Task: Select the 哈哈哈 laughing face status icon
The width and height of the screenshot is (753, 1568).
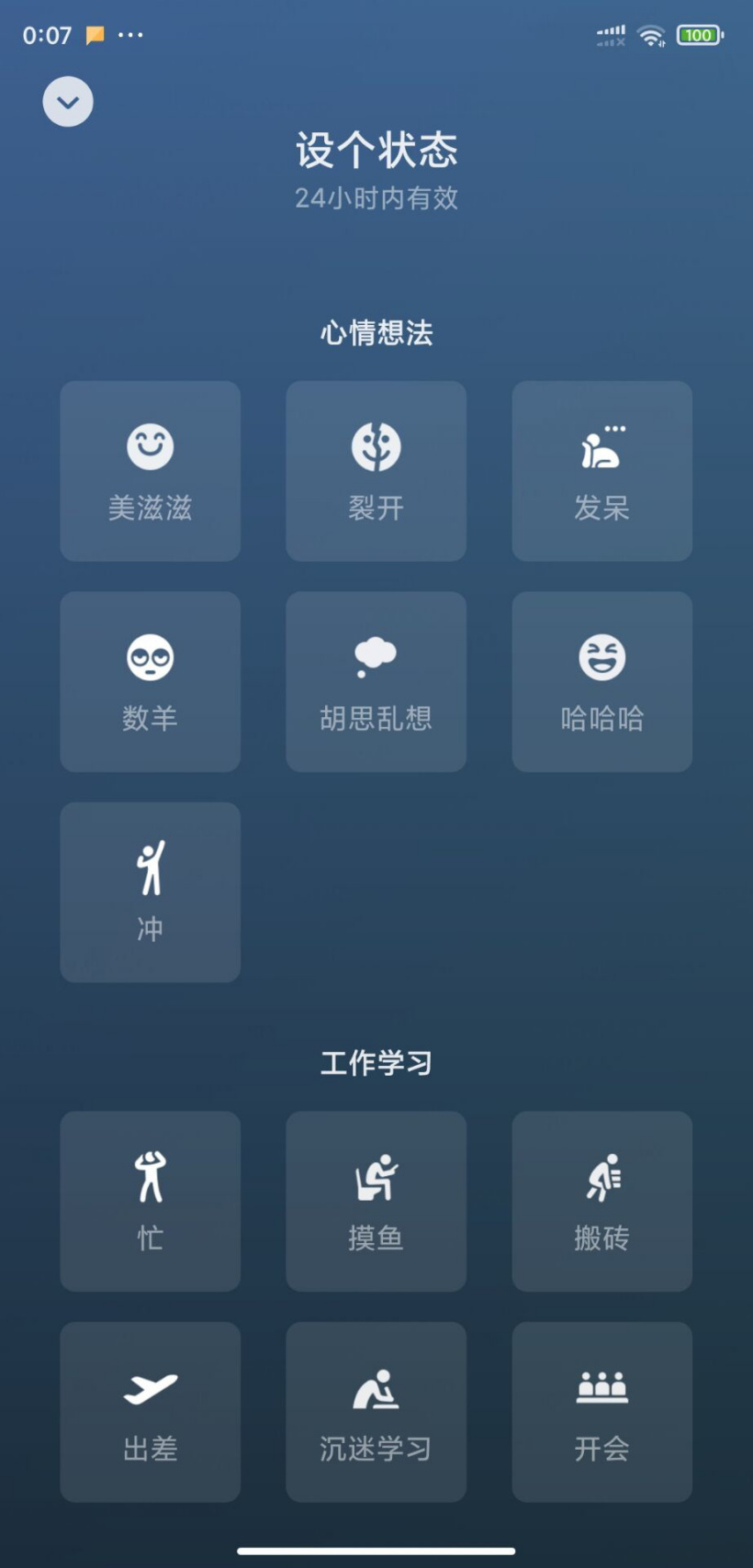Action: (x=601, y=681)
